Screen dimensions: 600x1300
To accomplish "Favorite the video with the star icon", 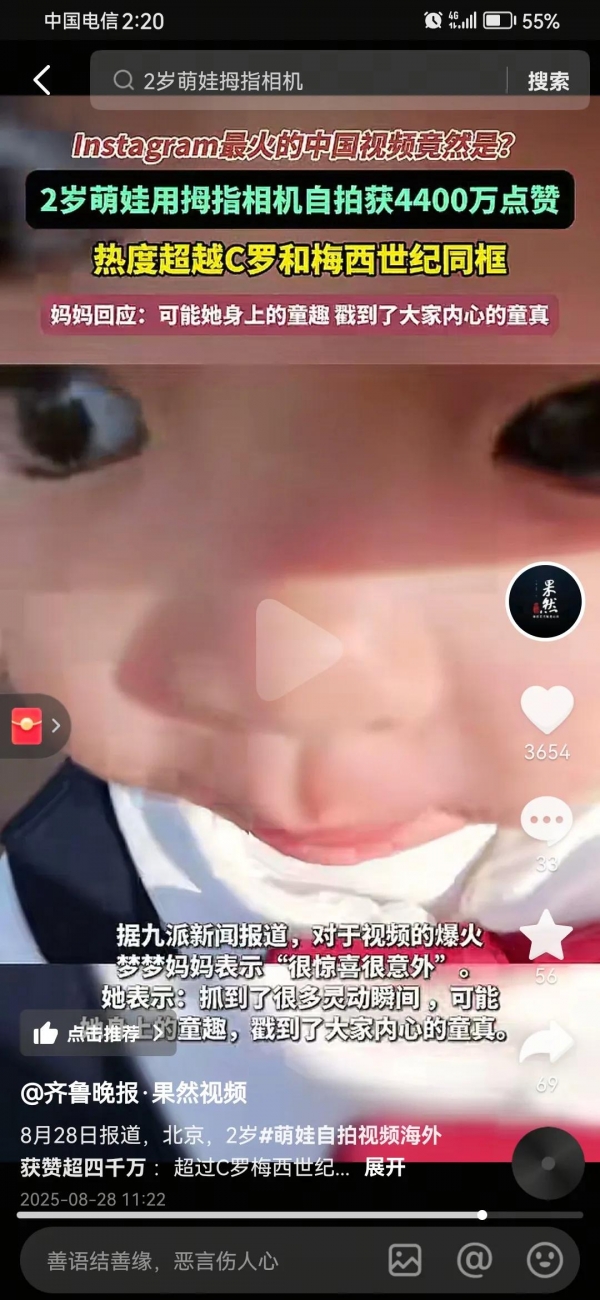I will 546,935.
